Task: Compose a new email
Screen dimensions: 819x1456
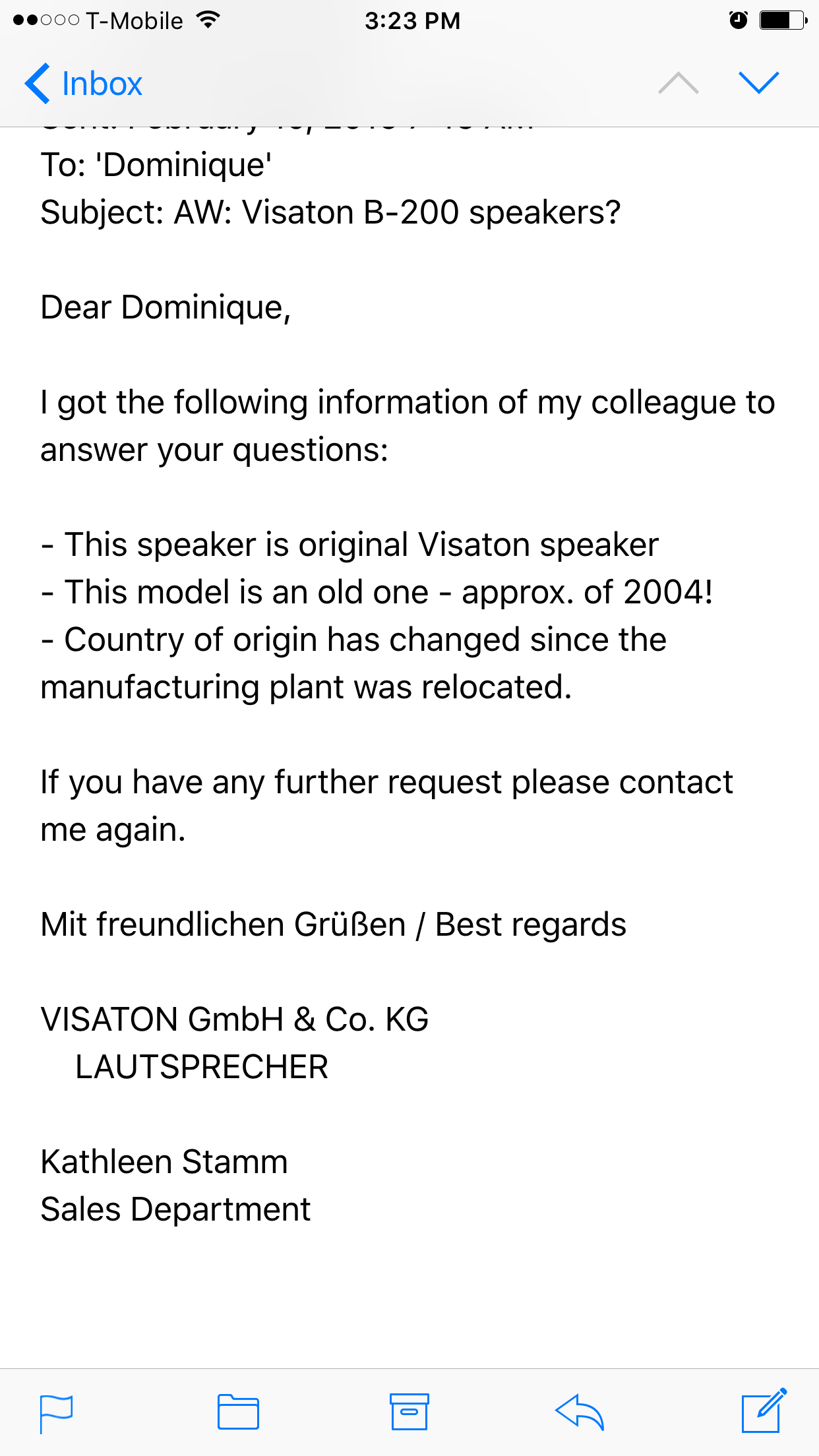Action: 764,1410
